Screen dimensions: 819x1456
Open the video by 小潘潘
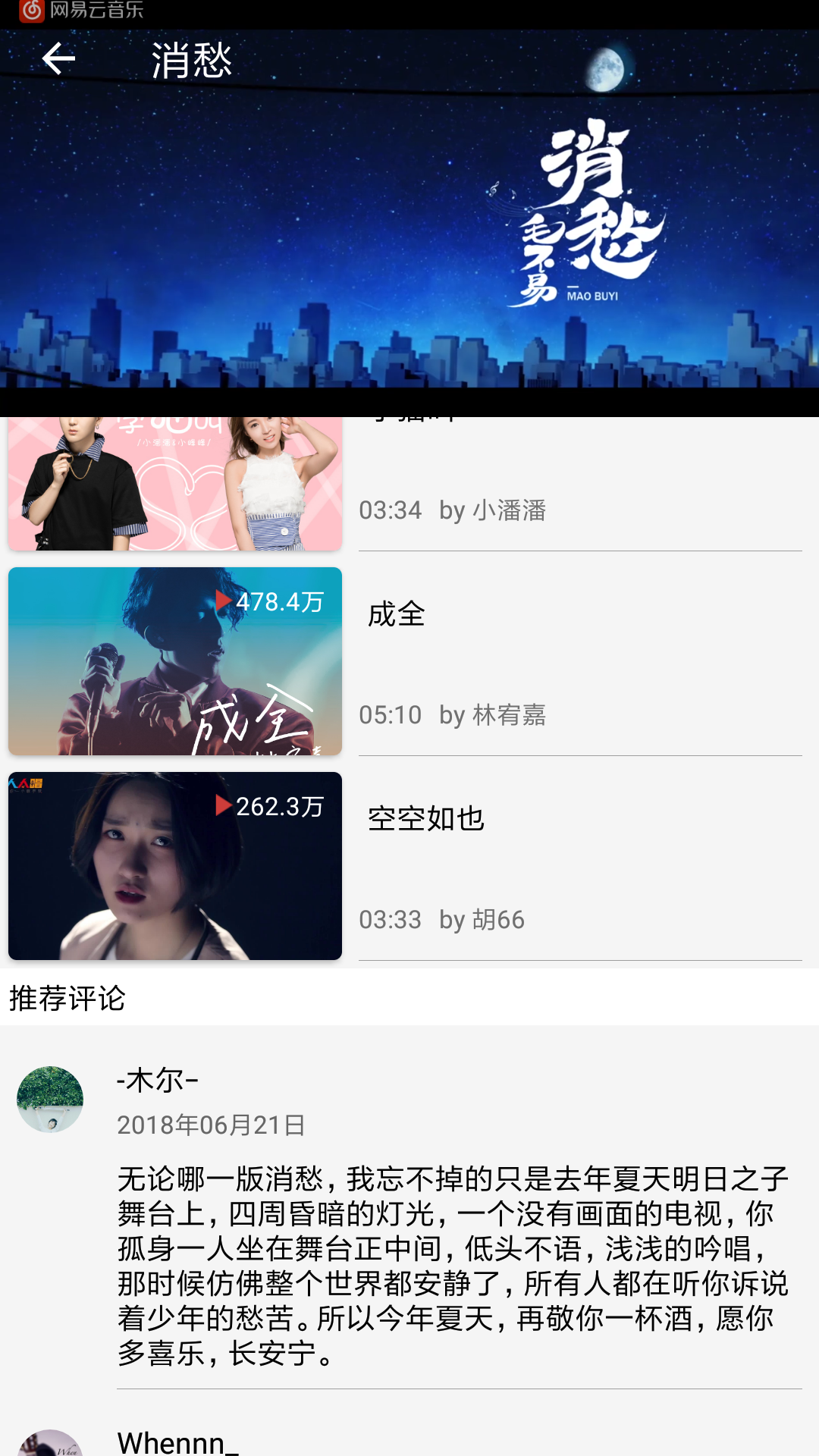[409, 484]
